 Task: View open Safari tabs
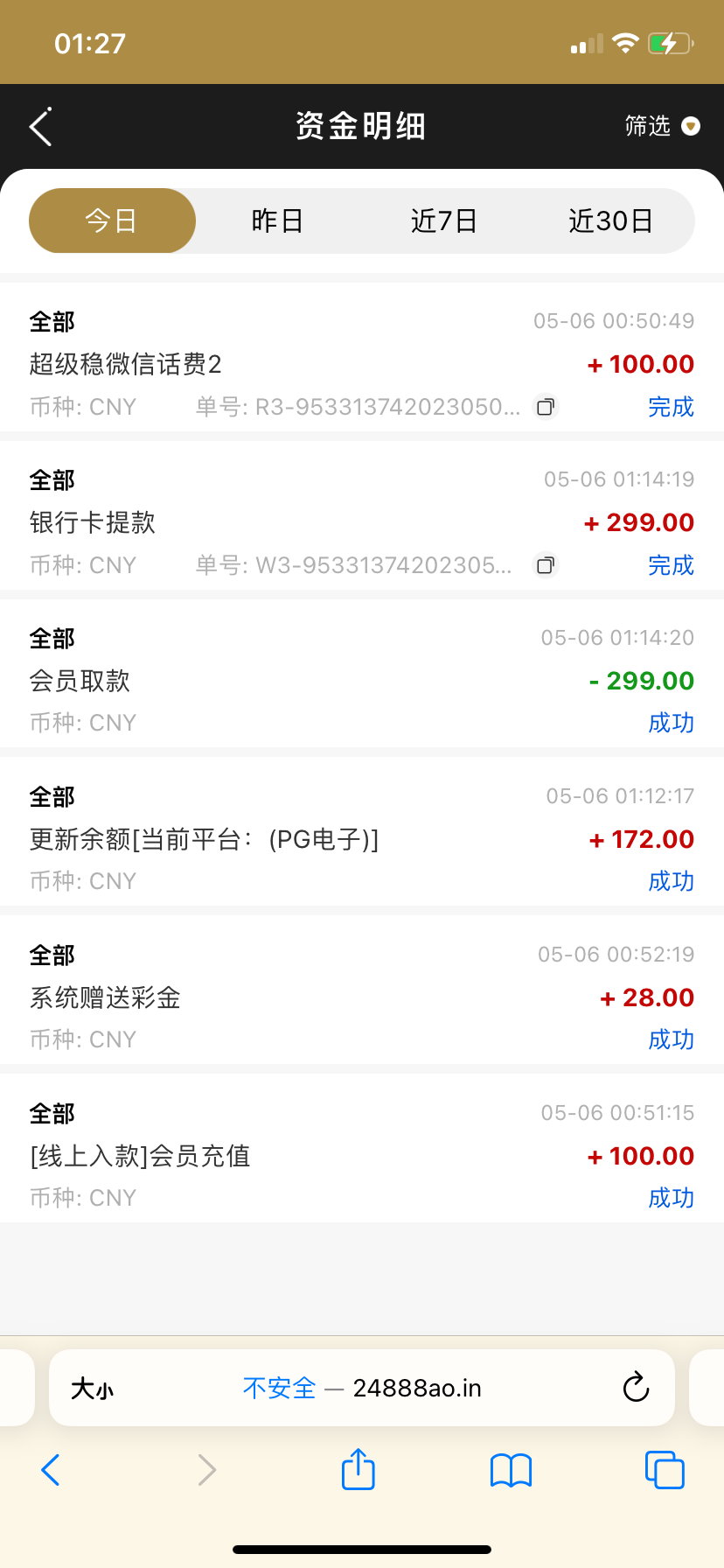click(665, 1470)
